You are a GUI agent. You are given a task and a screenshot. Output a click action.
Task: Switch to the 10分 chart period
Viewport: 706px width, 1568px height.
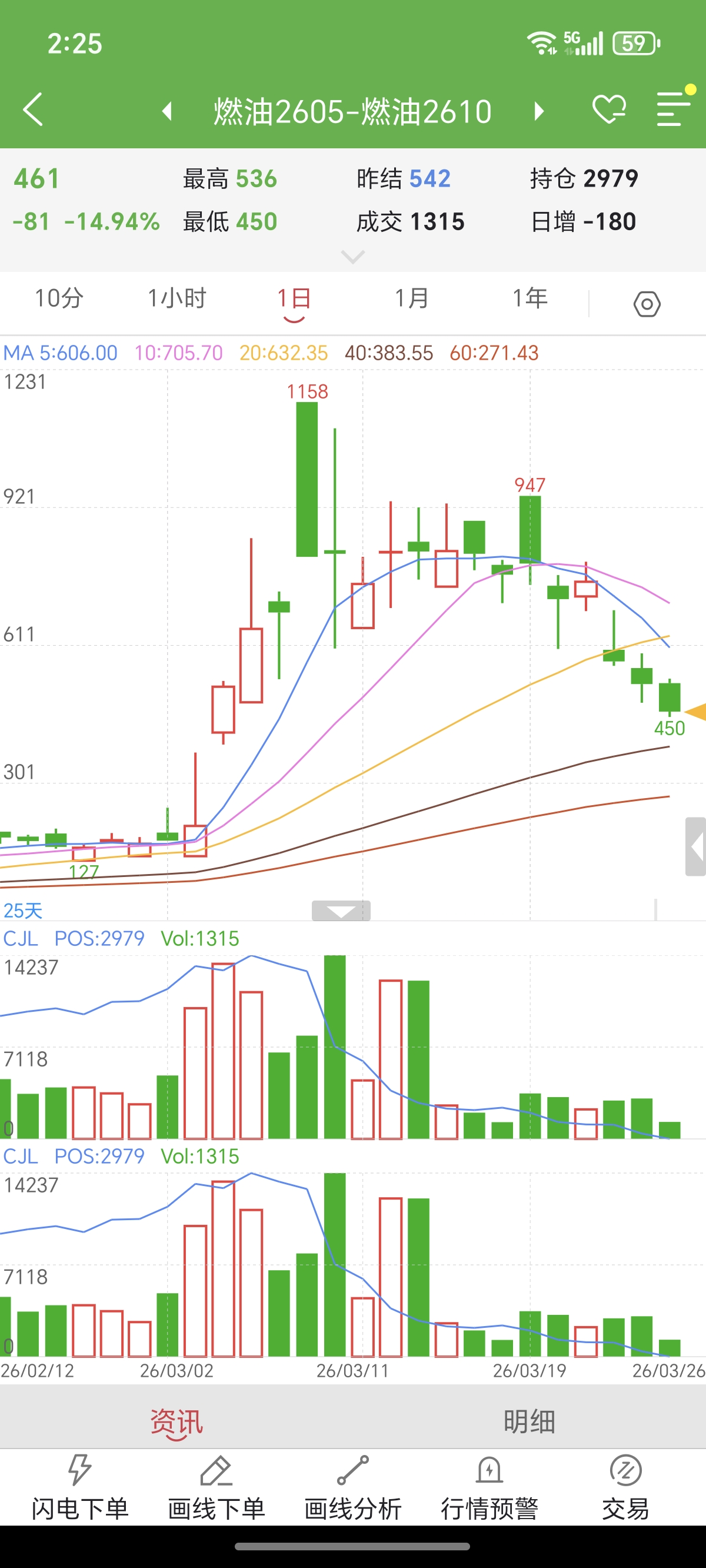[x=59, y=299]
